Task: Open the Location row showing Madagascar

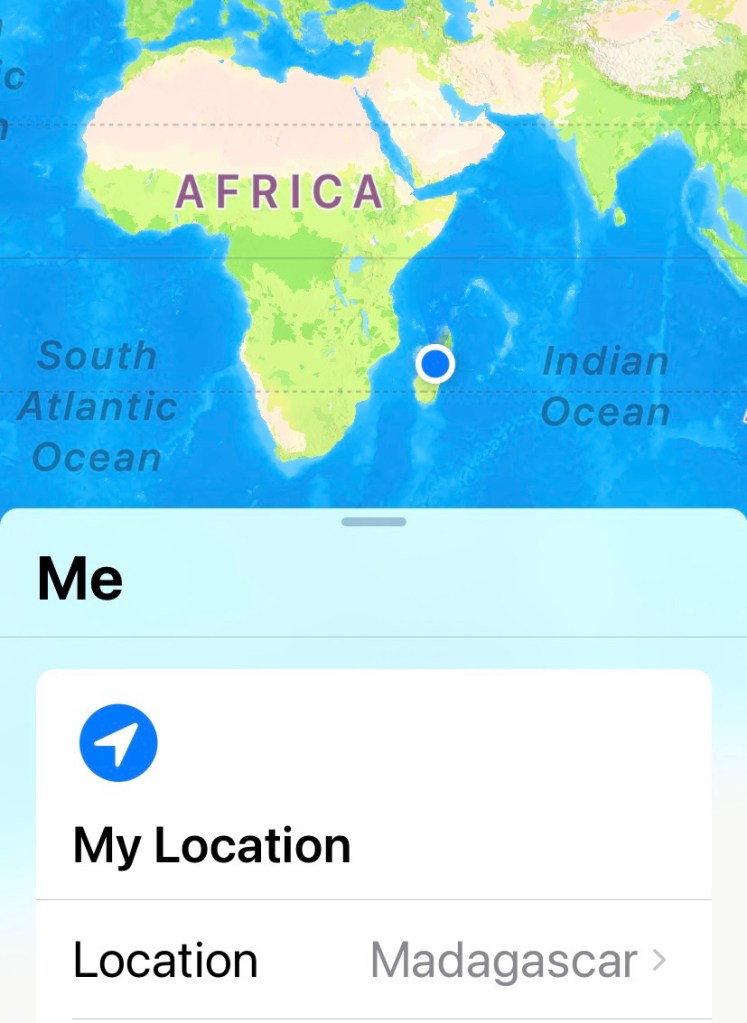Action: click(x=373, y=961)
